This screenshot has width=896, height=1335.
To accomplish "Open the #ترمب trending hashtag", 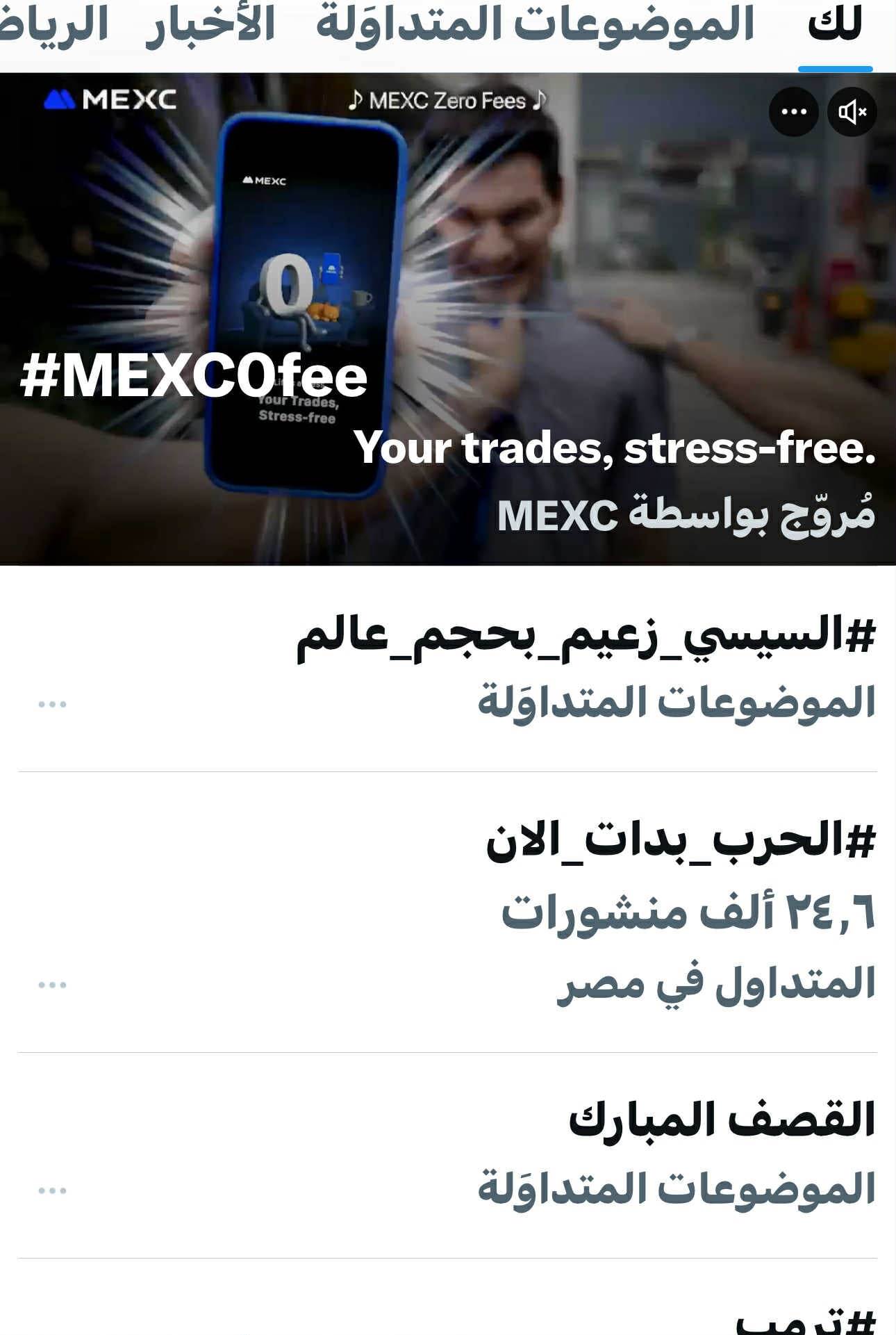I will (x=804, y=1319).
